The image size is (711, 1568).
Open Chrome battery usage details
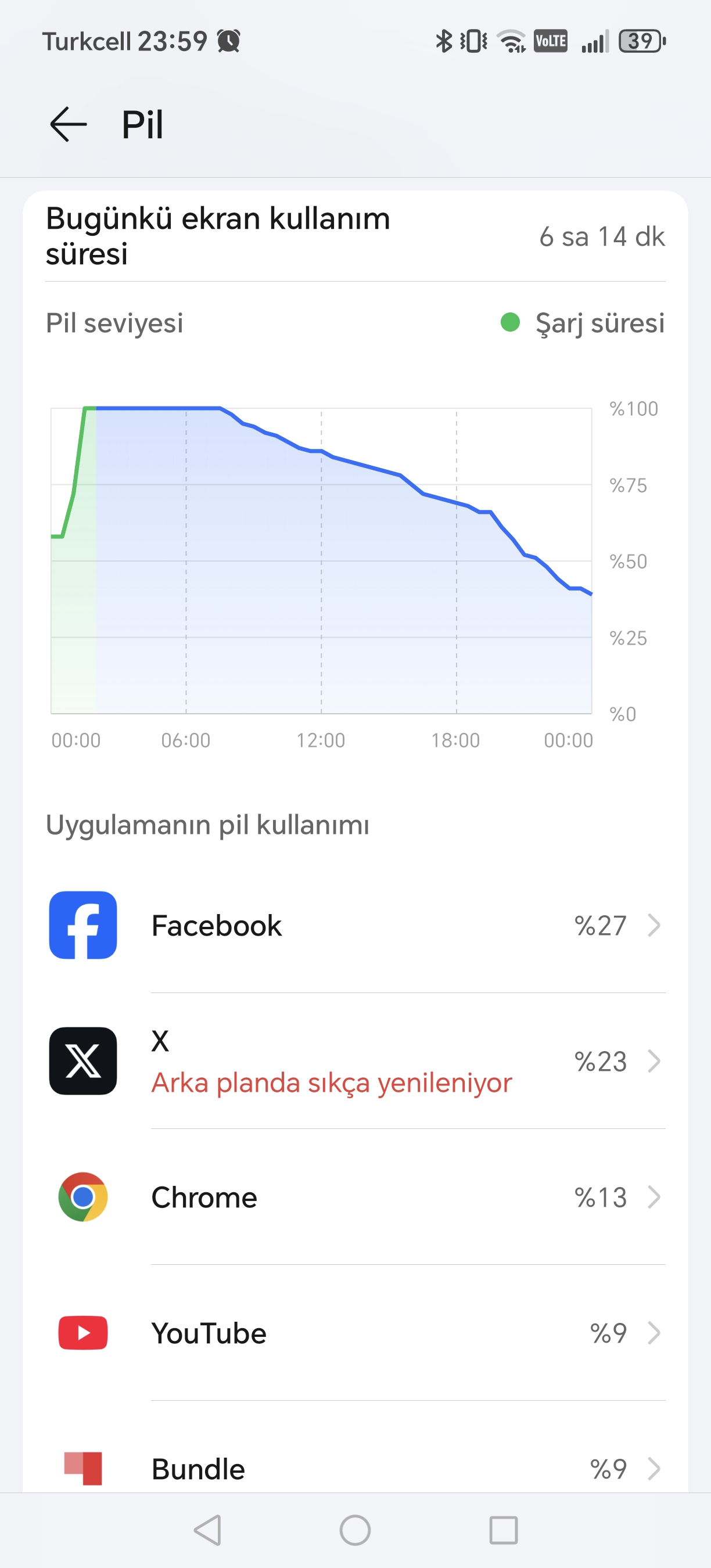point(355,1197)
